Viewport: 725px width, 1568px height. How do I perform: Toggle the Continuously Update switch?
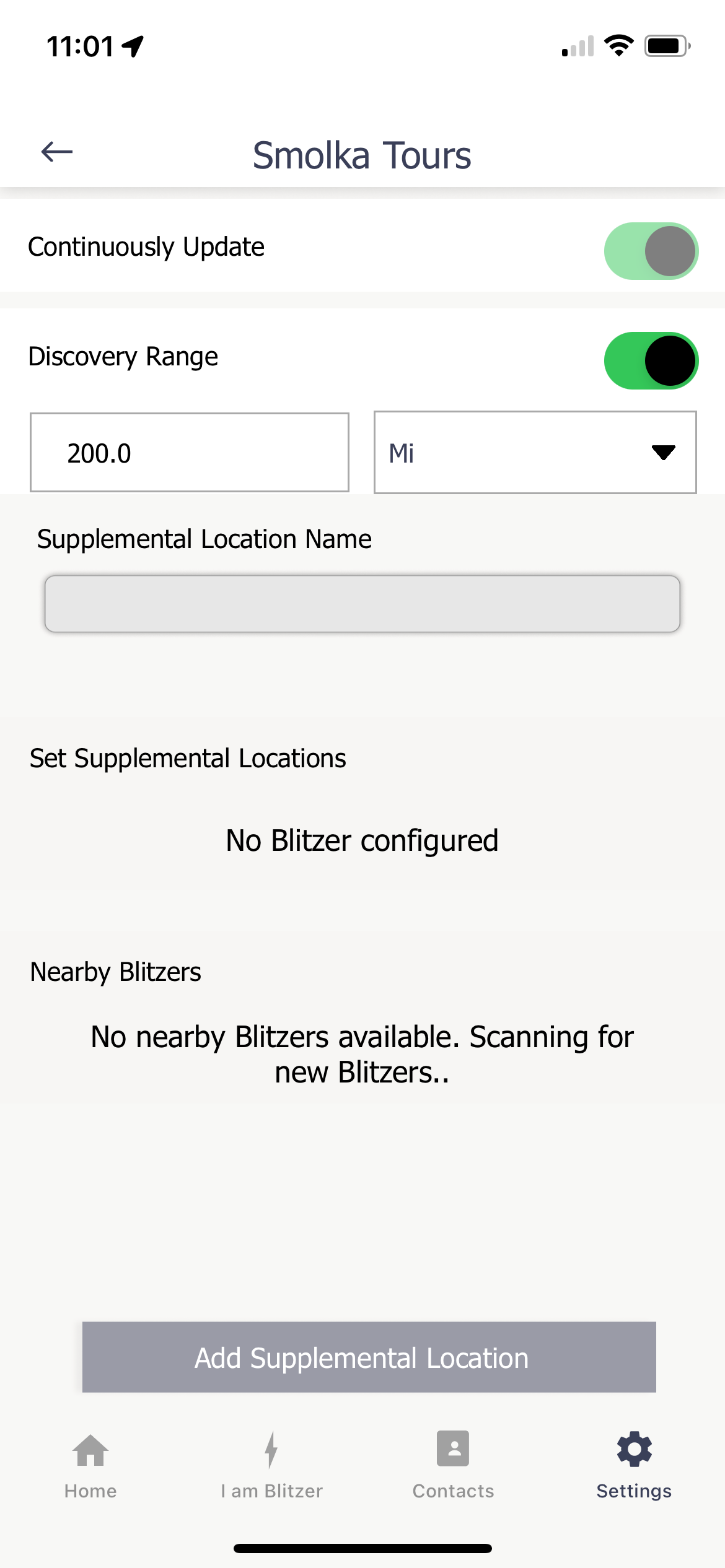651,251
